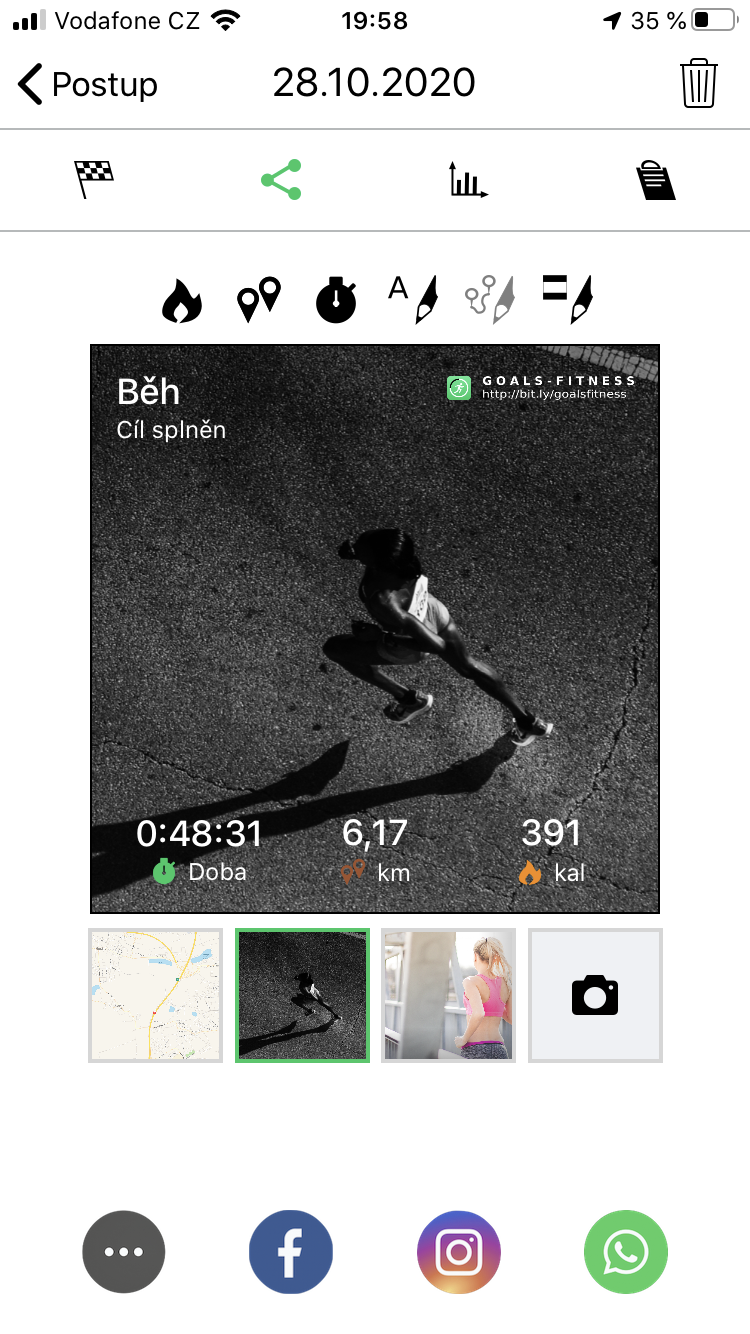Toggle the stopwatch duration overlay
The width and height of the screenshot is (750, 1334).
(x=336, y=300)
